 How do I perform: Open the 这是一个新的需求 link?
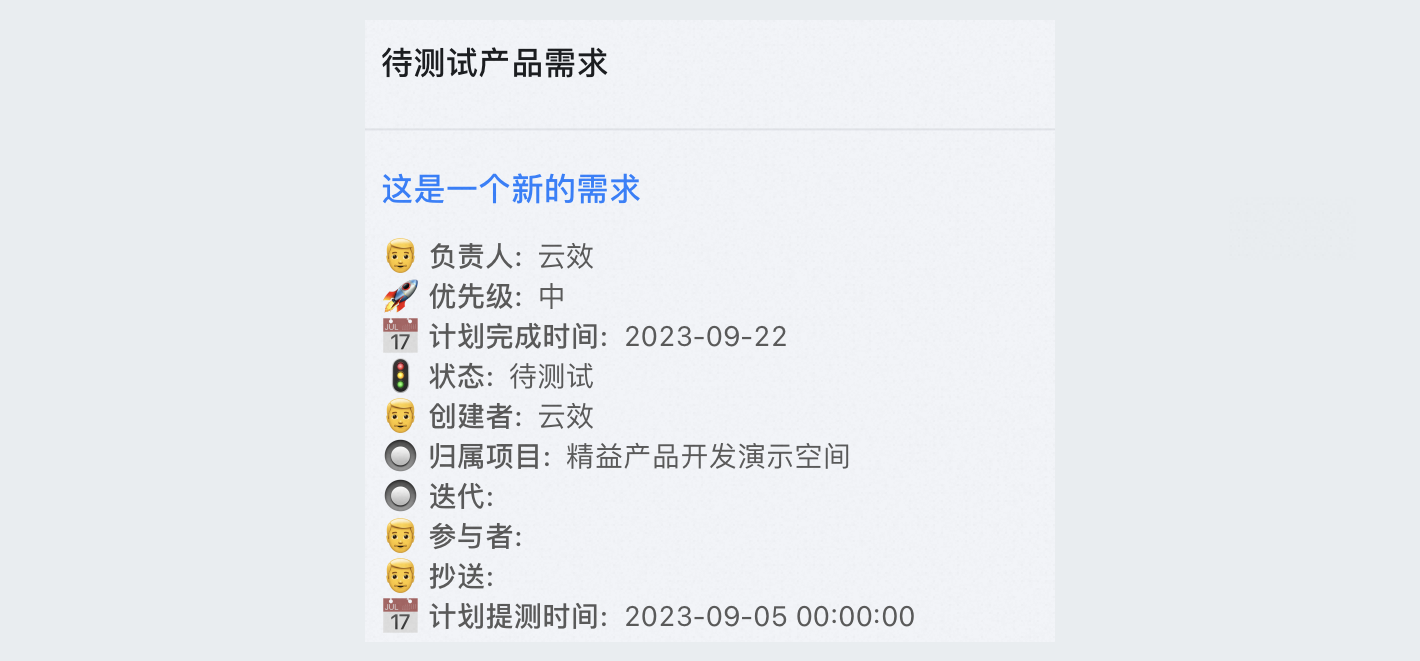[511, 189]
